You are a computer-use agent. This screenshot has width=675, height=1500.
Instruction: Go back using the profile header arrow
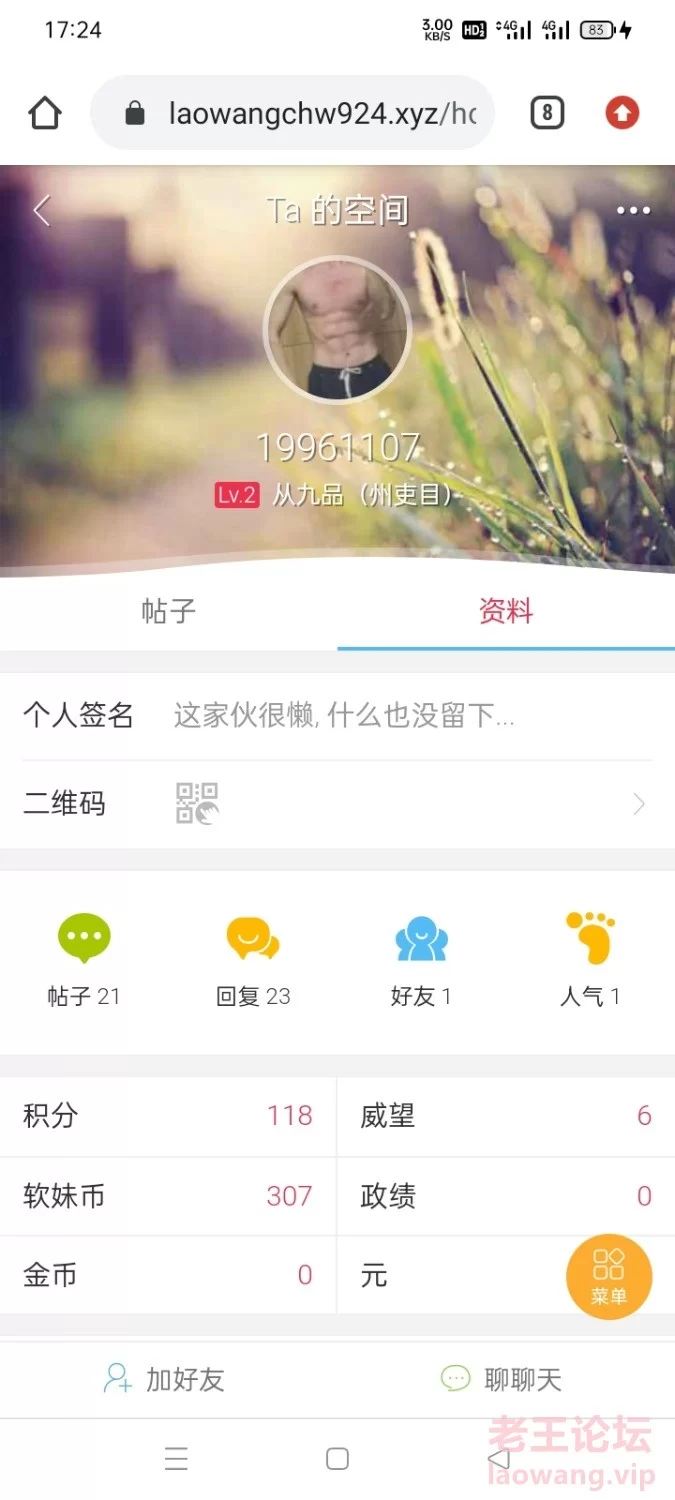pos(41,211)
